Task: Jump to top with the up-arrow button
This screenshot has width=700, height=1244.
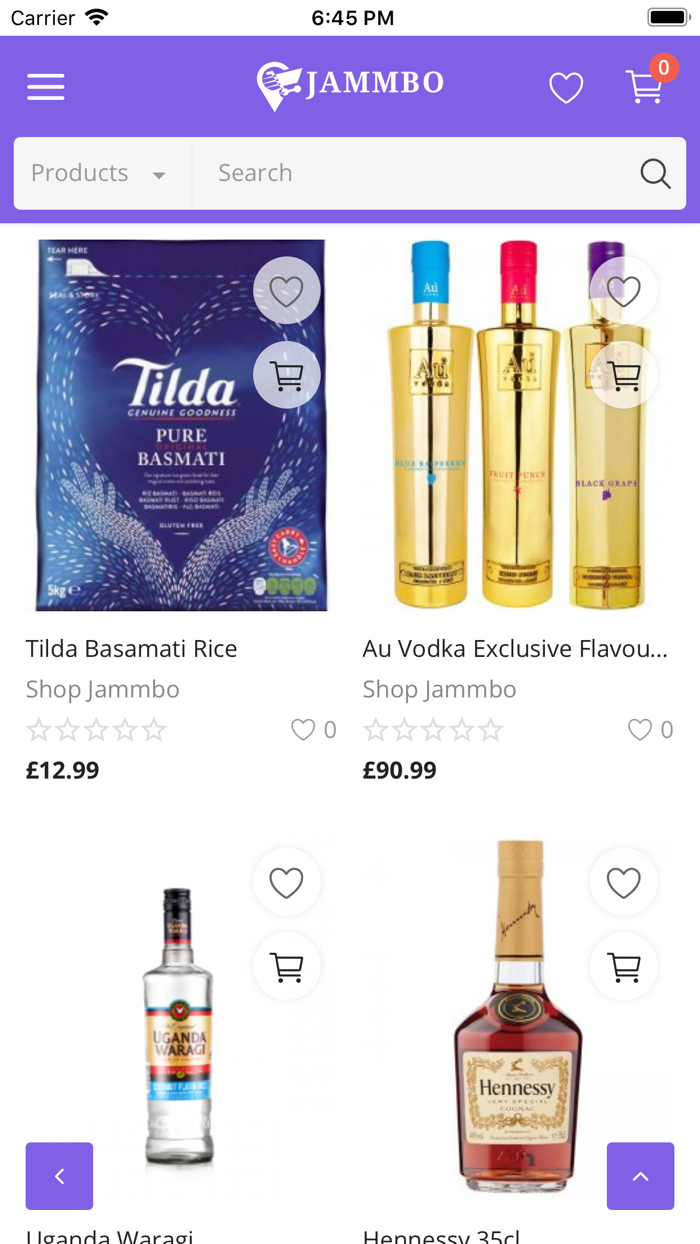Action: click(640, 1176)
